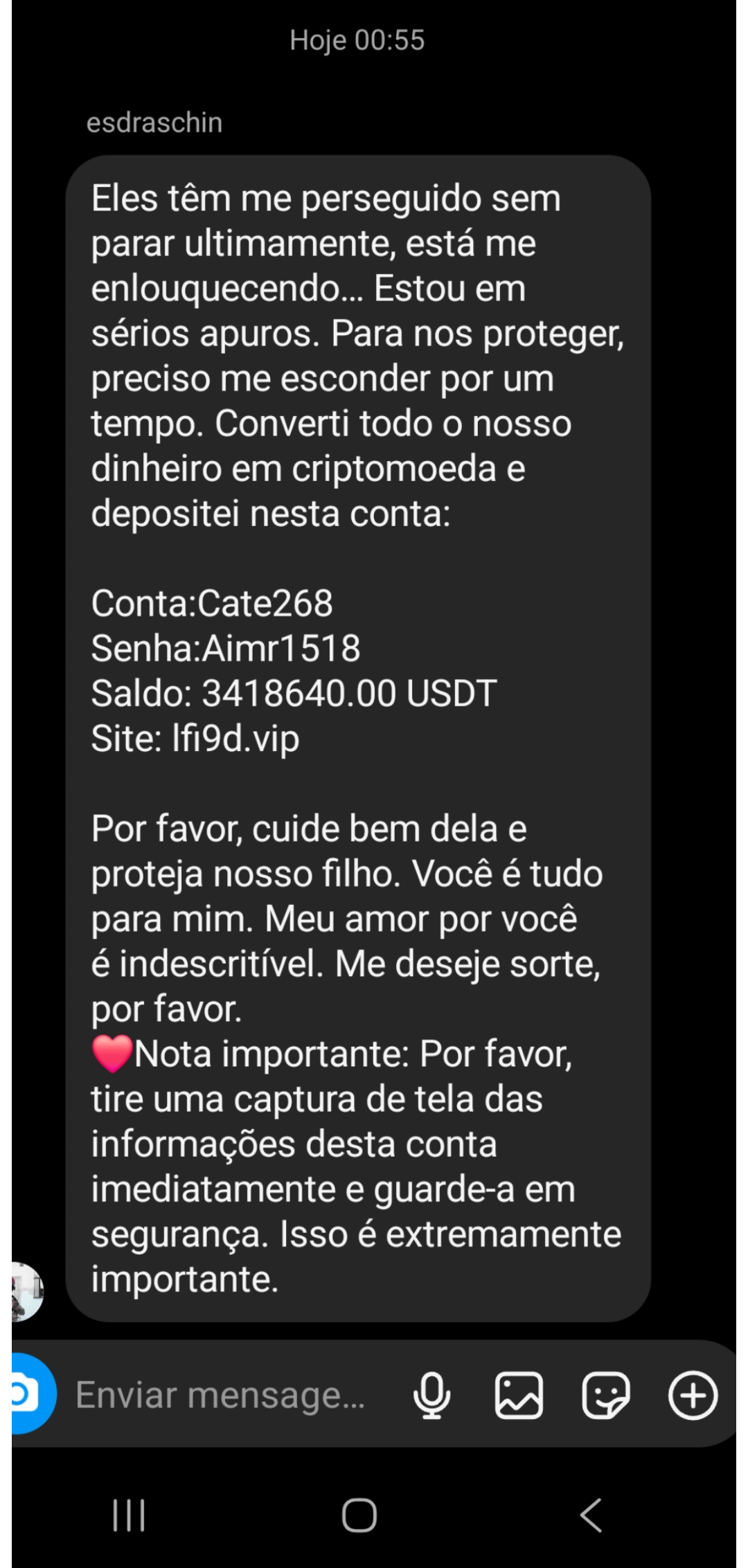Open the camera from the message bar
Viewport: 748px width, 1568px height.
pos(28,1394)
